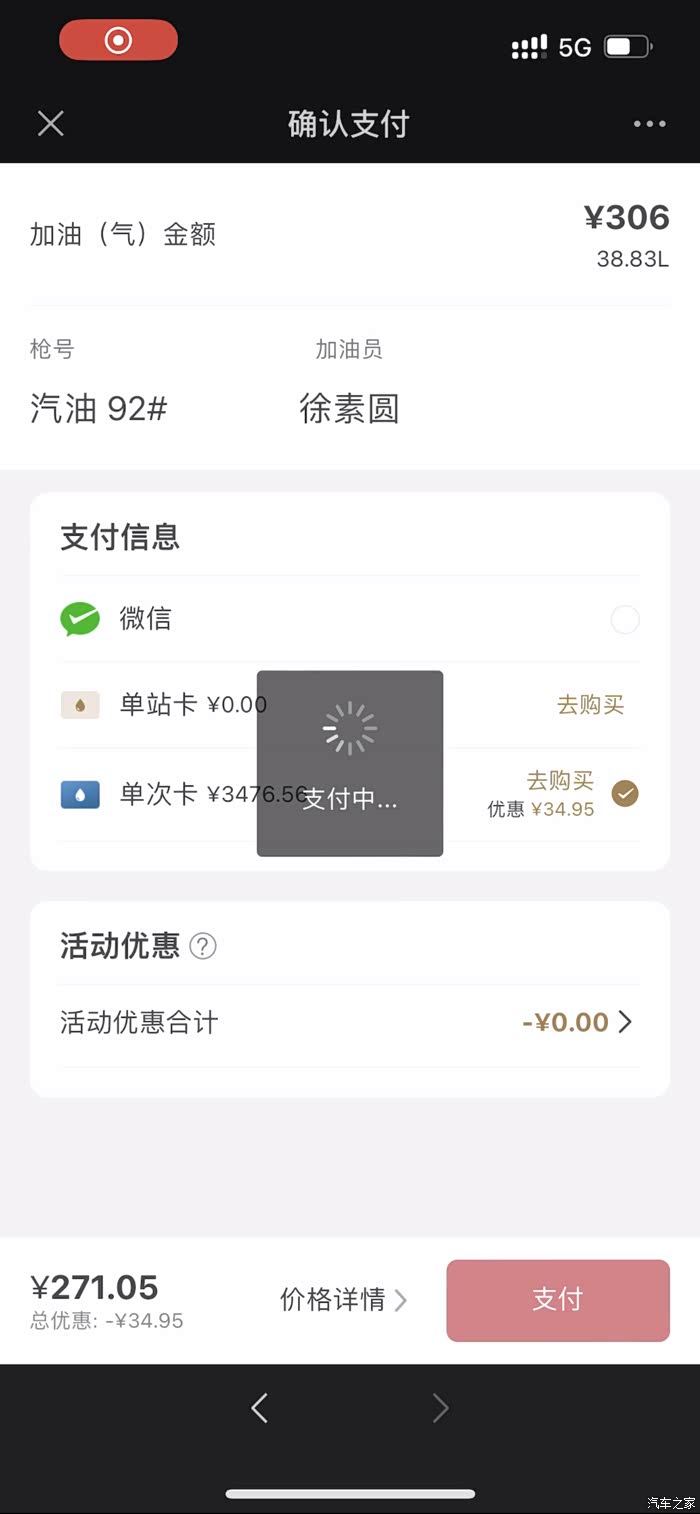Select 微信 as payment method
Viewport: 700px width, 1514px height.
(x=624, y=620)
